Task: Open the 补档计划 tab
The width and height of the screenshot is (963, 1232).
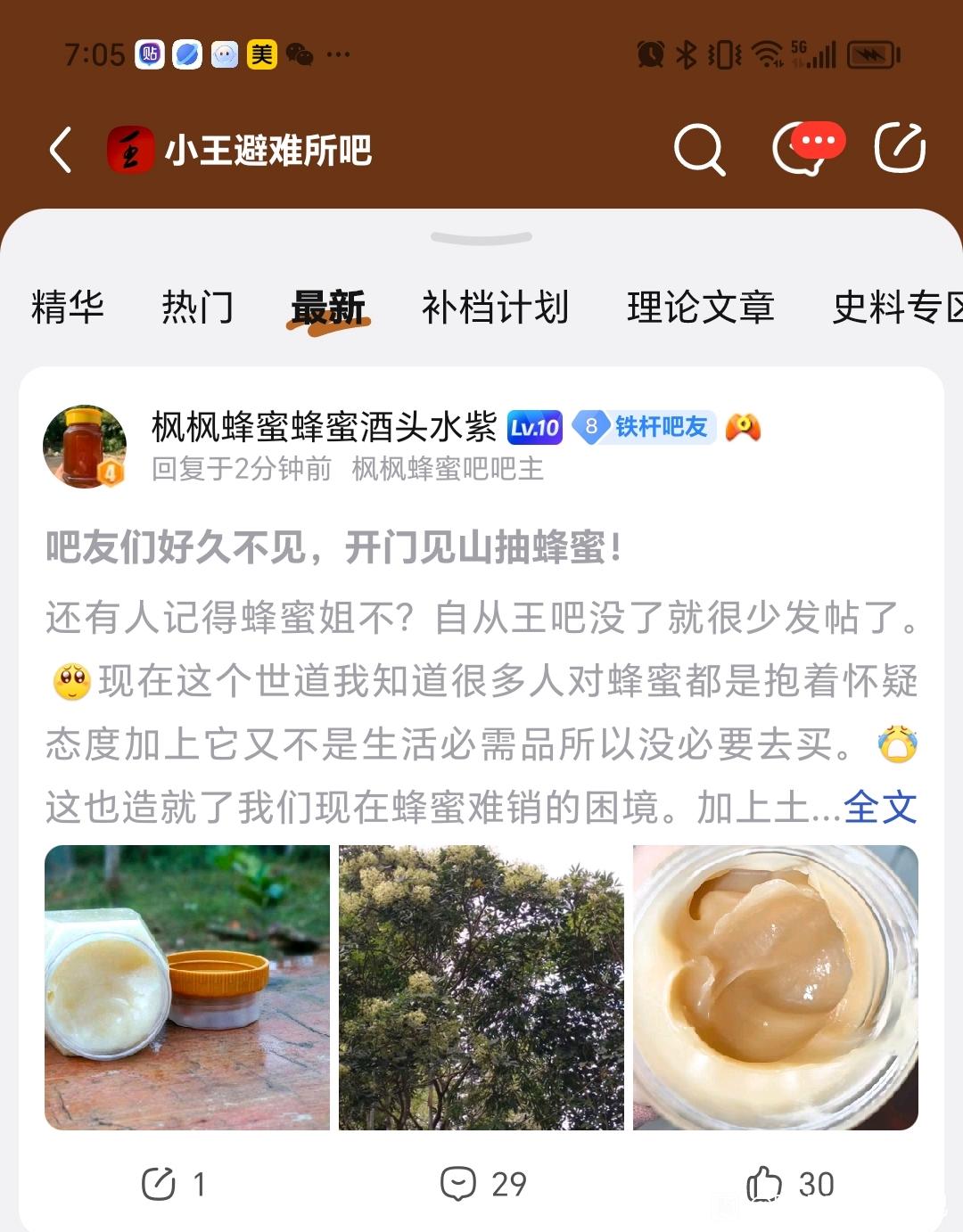Action: click(x=495, y=308)
